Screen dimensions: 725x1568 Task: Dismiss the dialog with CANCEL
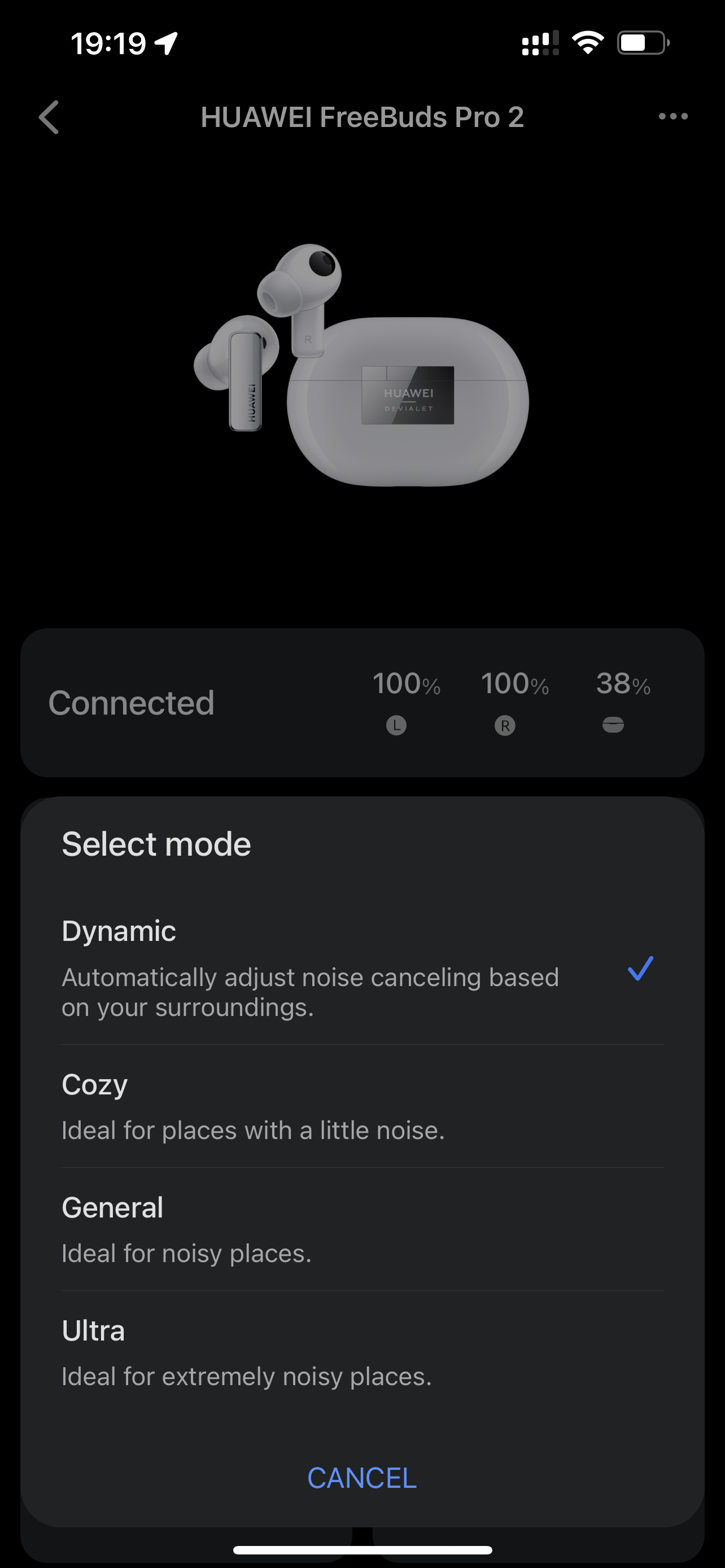tap(362, 1478)
